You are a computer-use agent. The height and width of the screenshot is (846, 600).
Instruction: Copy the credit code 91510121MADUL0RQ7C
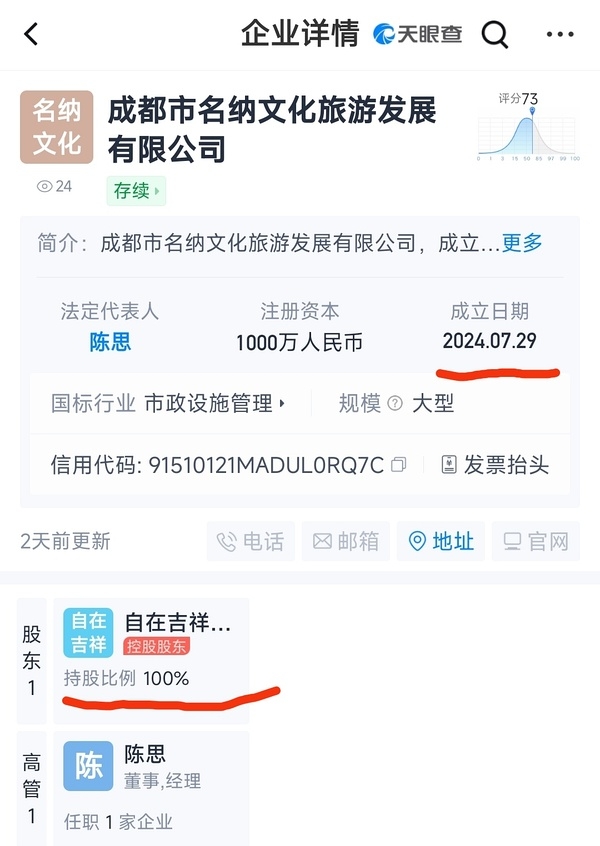400,465
